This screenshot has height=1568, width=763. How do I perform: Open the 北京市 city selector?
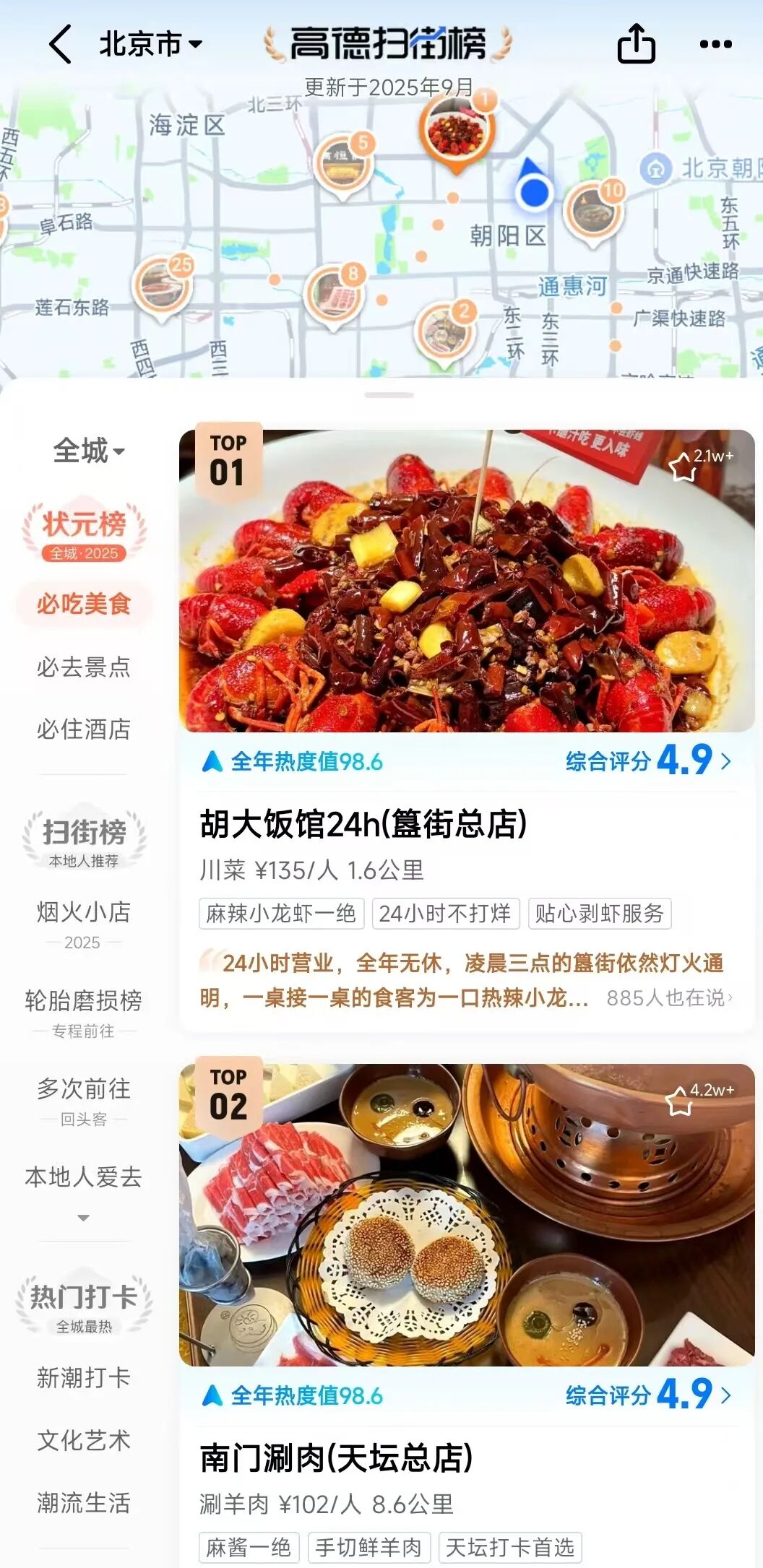pyautogui.click(x=150, y=44)
